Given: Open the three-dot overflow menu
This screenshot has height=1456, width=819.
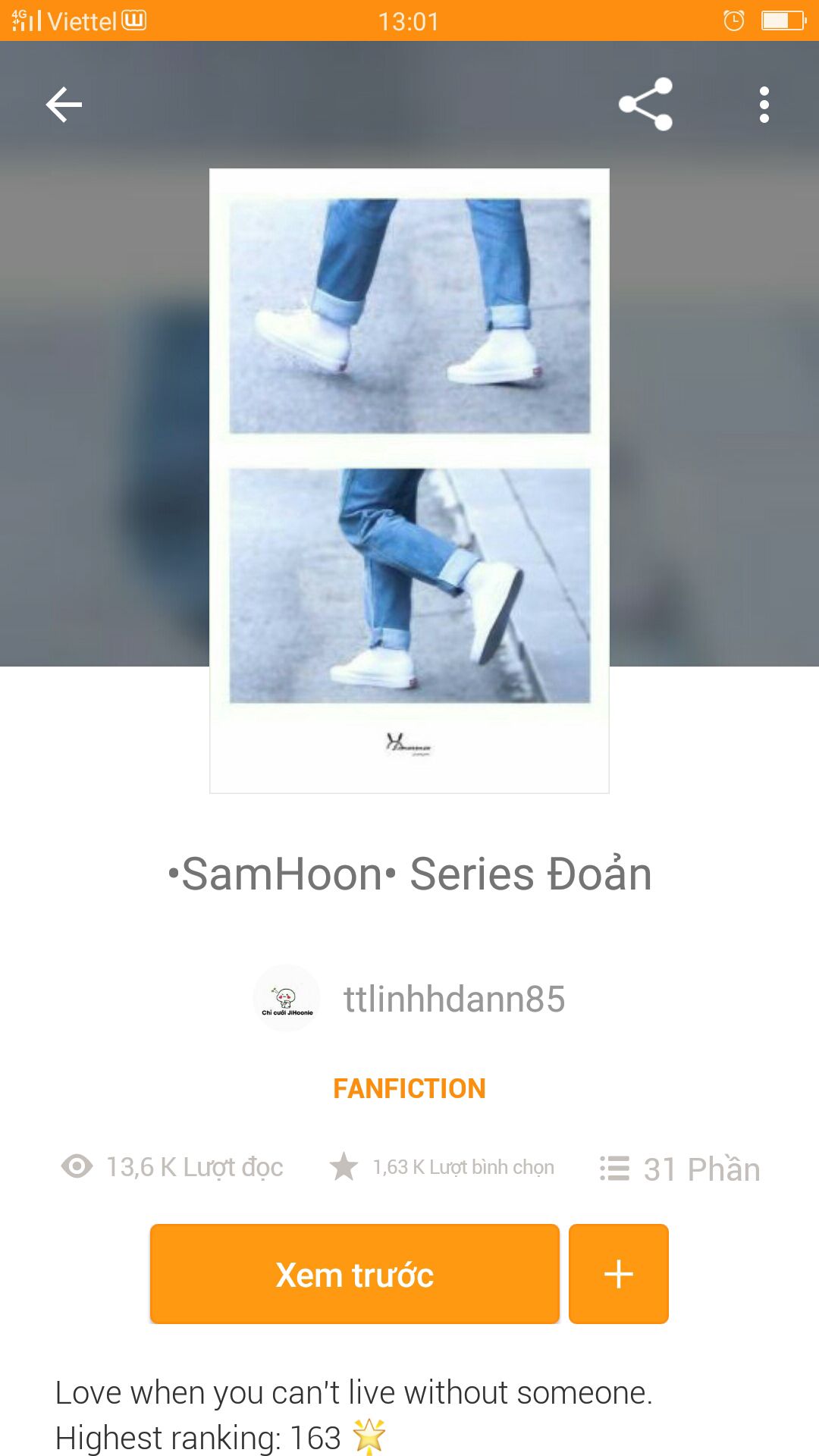Looking at the screenshot, I should 764,105.
